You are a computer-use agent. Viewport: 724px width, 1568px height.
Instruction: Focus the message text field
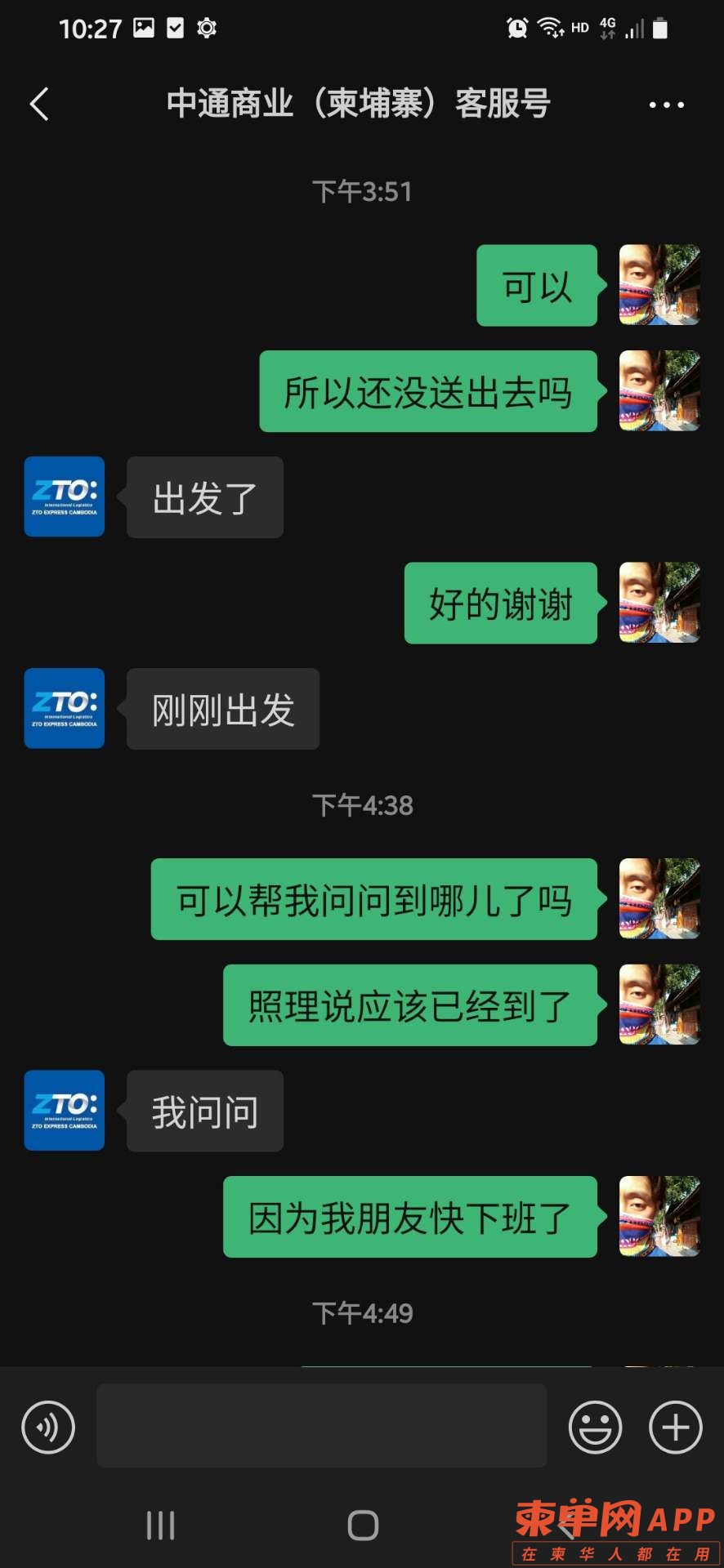(321, 1425)
